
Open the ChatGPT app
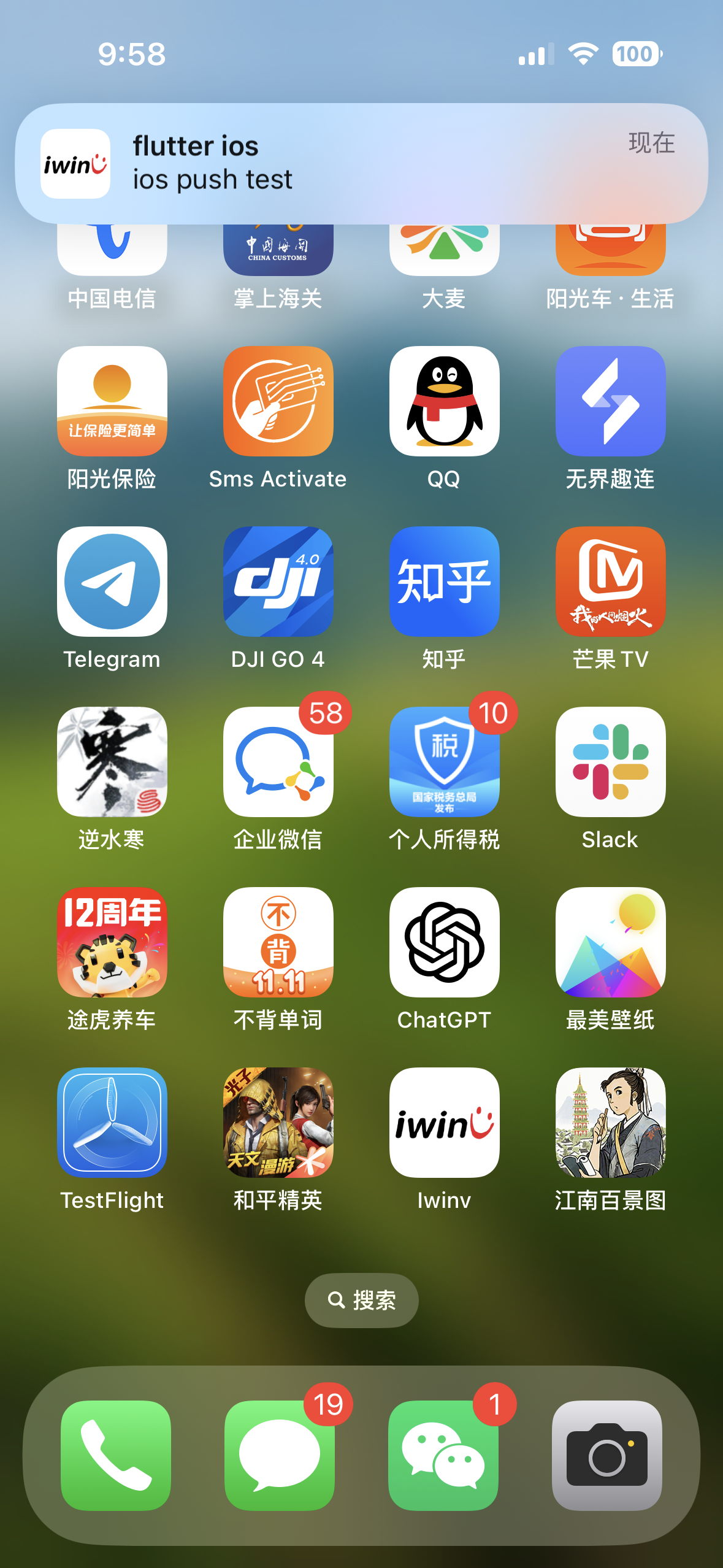coord(444,942)
